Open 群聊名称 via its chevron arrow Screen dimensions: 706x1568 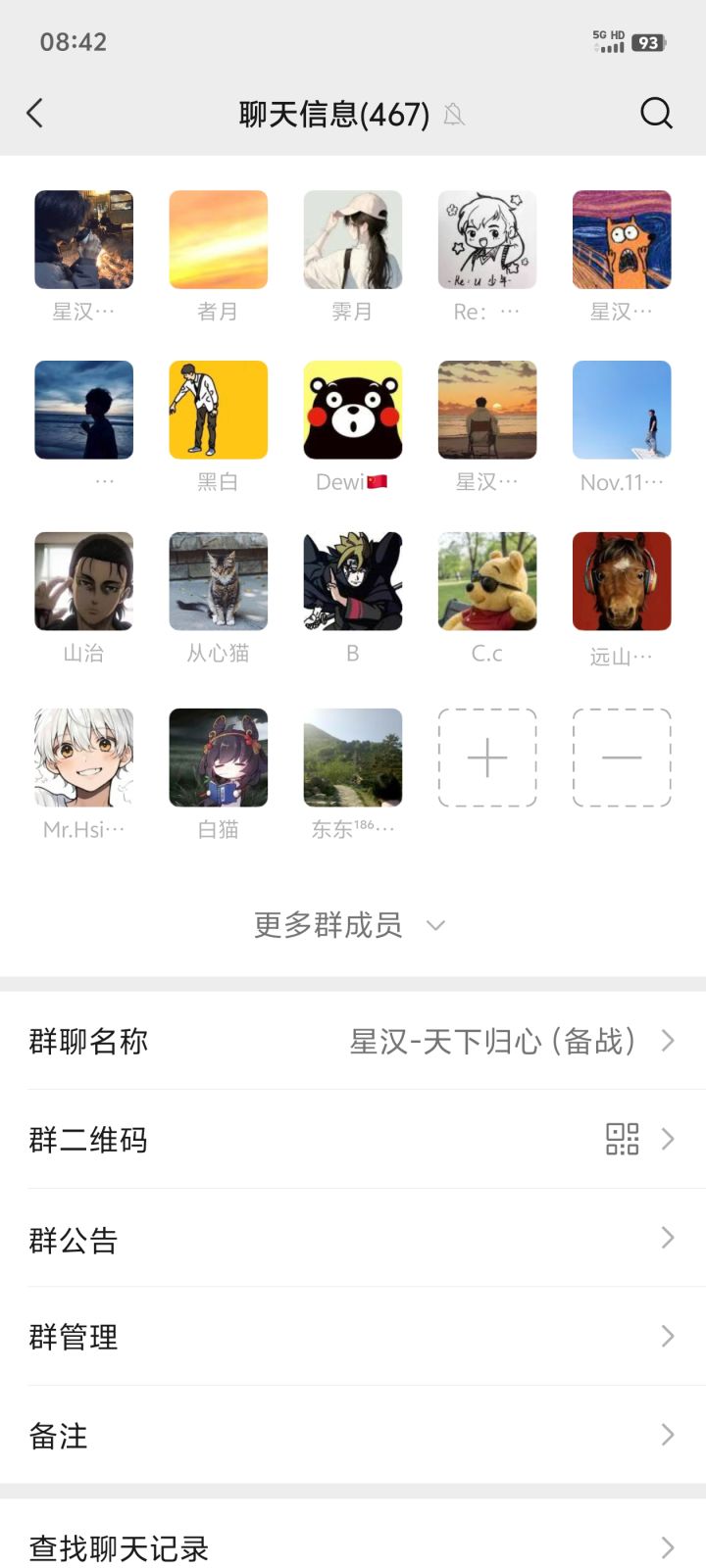(668, 1042)
